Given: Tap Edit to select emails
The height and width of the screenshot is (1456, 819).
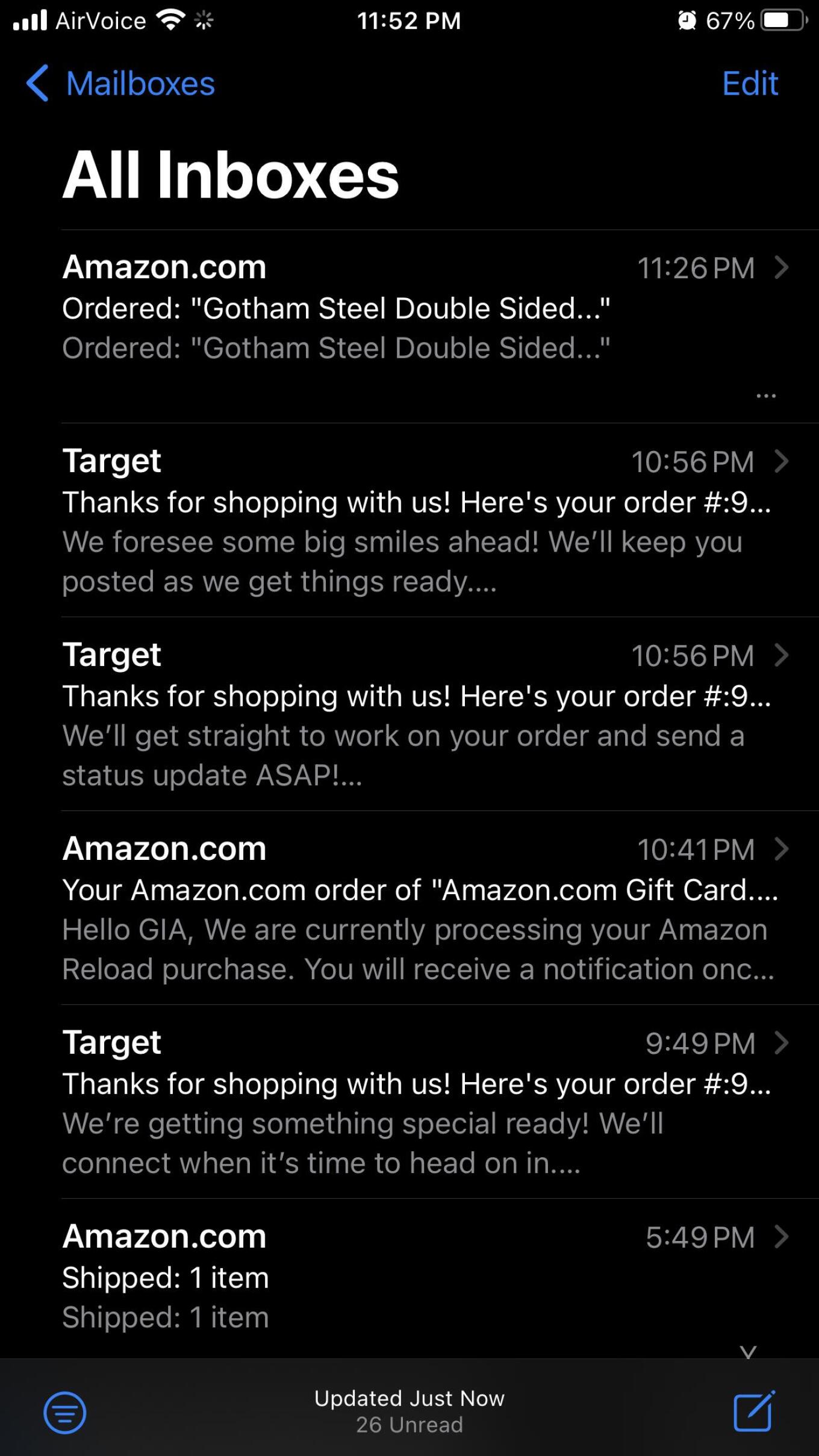Looking at the screenshot, I should (x=750, y=83).
